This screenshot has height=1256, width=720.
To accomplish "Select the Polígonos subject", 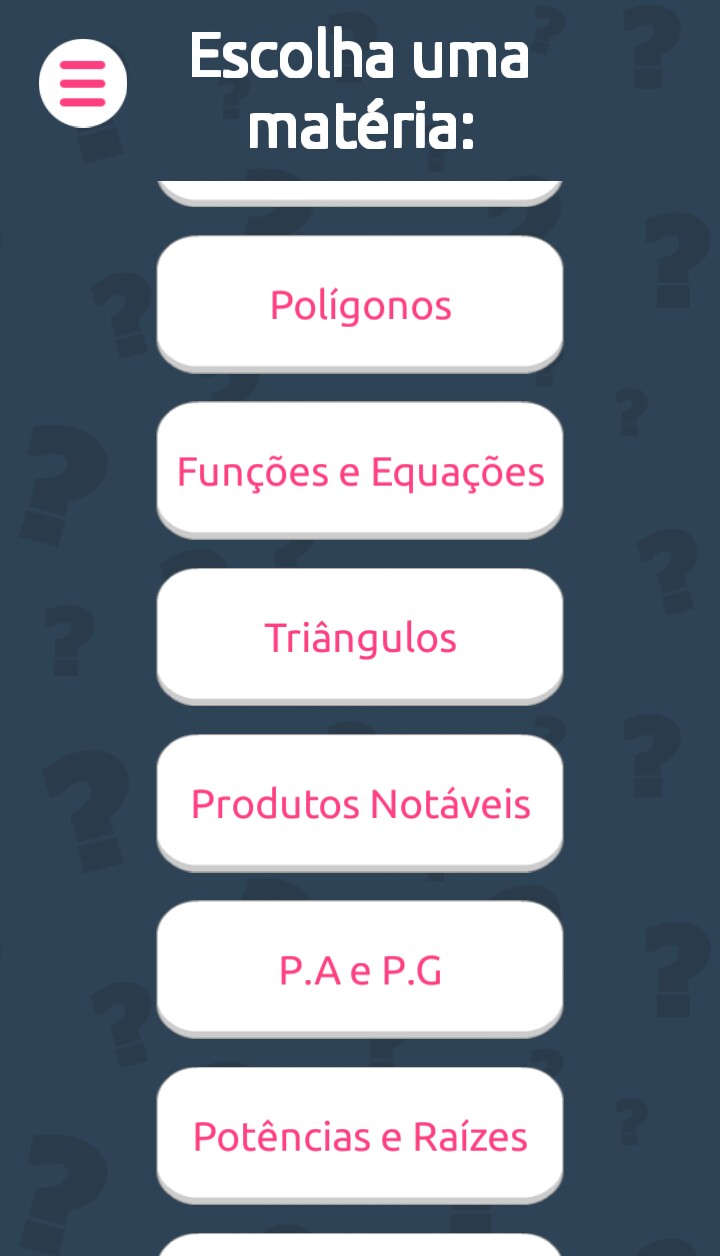I will click(x=360, y=304).
